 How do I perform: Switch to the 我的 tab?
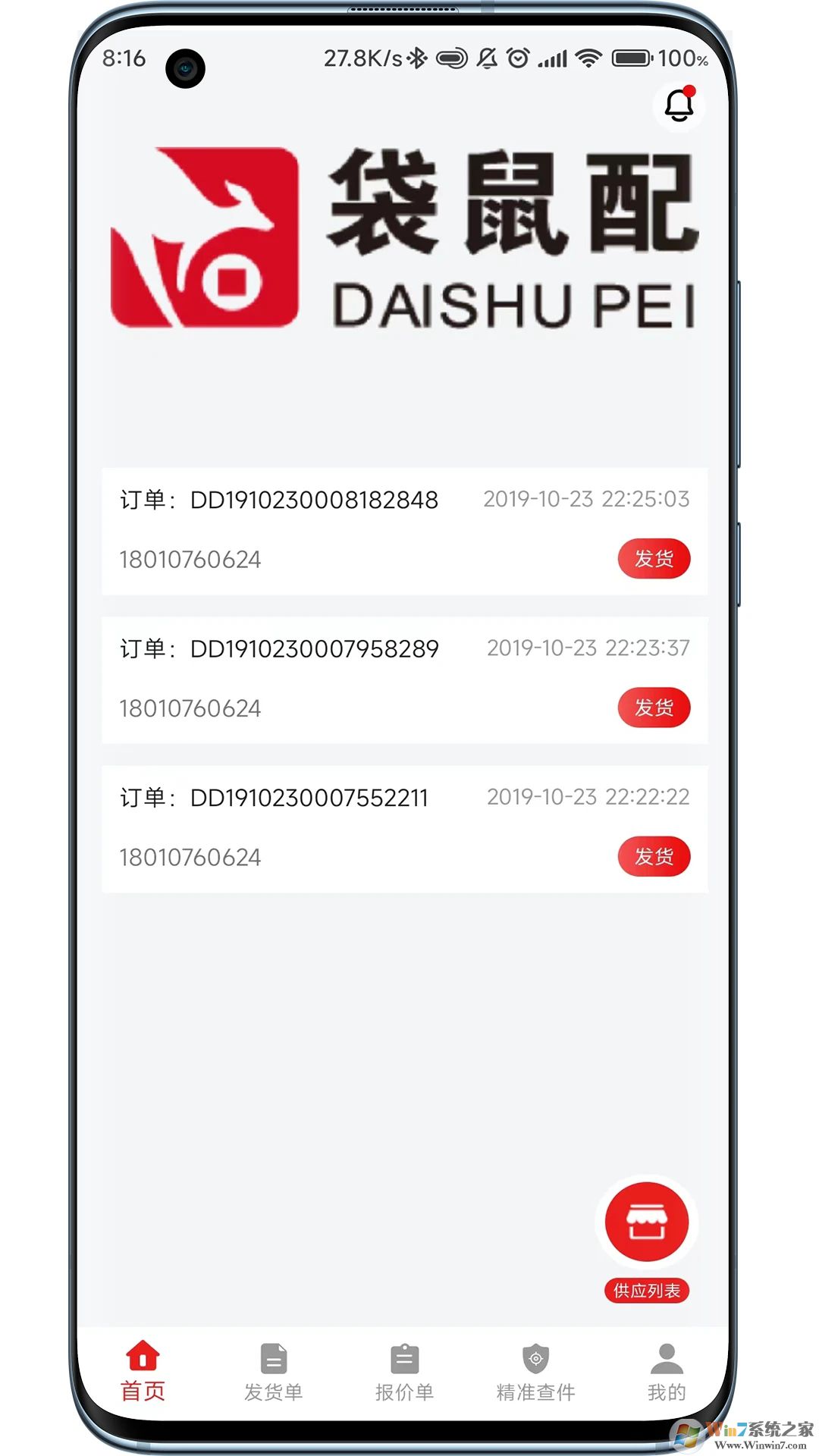(667, 1371)
